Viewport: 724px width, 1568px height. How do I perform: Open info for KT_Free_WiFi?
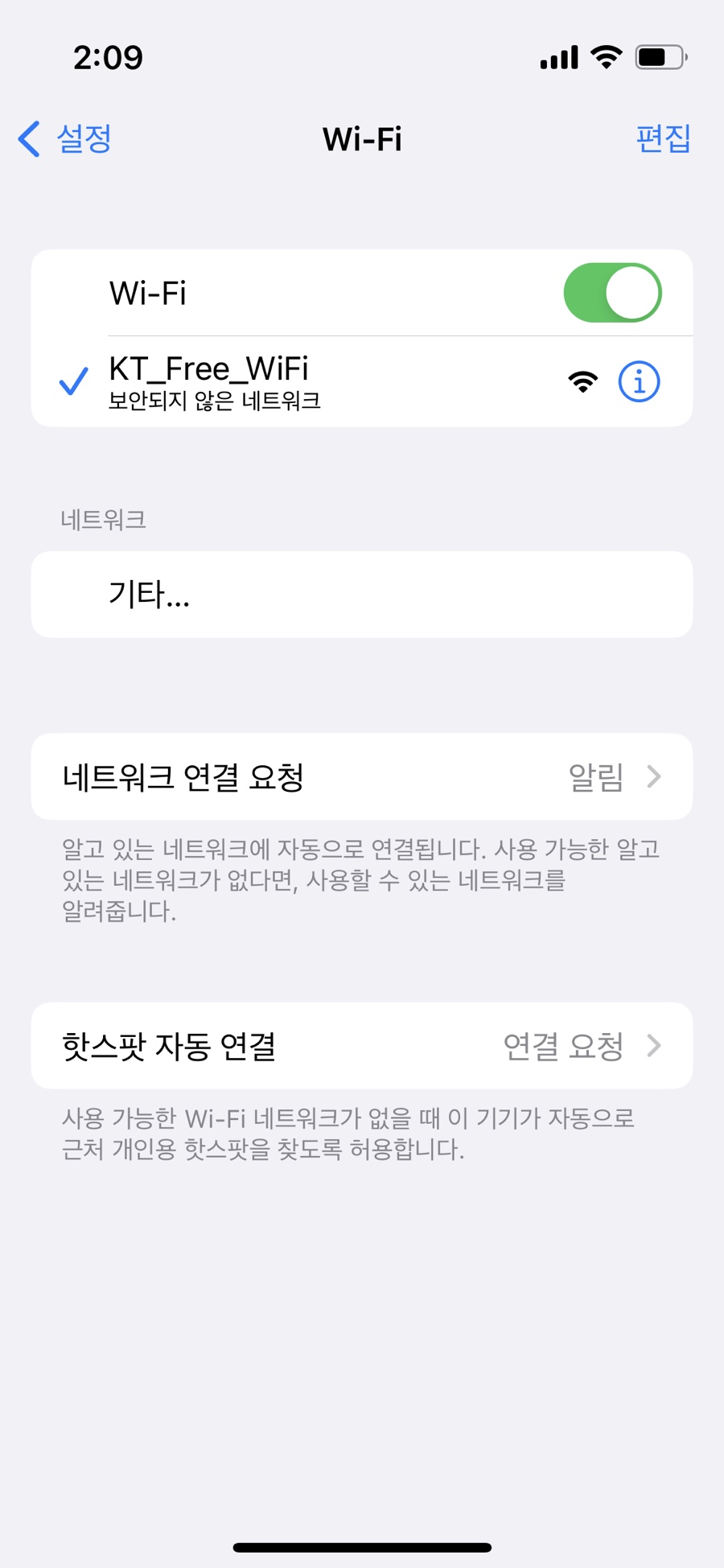(639, 381)
